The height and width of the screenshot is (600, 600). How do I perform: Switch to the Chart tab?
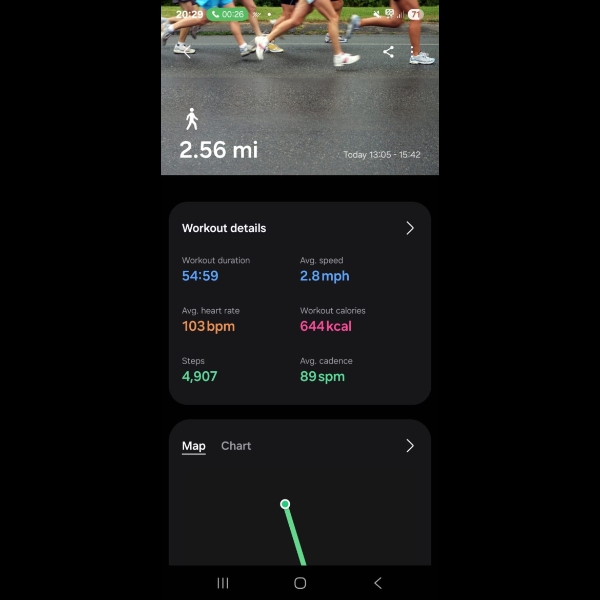tap(236, 446)
